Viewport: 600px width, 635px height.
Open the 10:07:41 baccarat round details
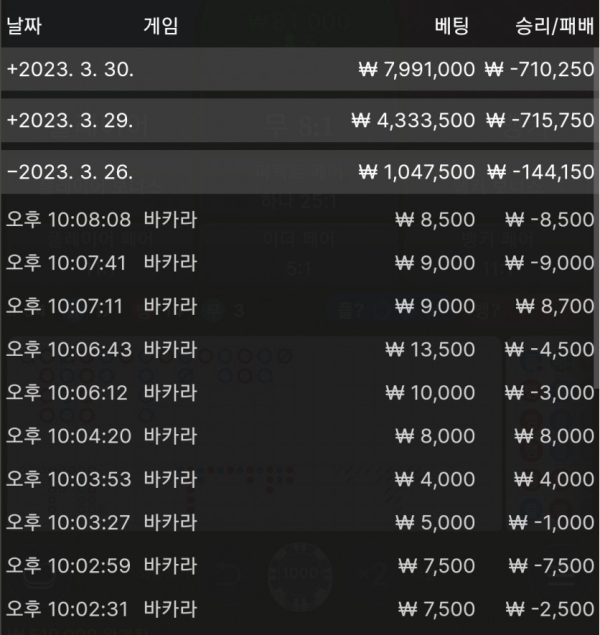tap(298, 263)
